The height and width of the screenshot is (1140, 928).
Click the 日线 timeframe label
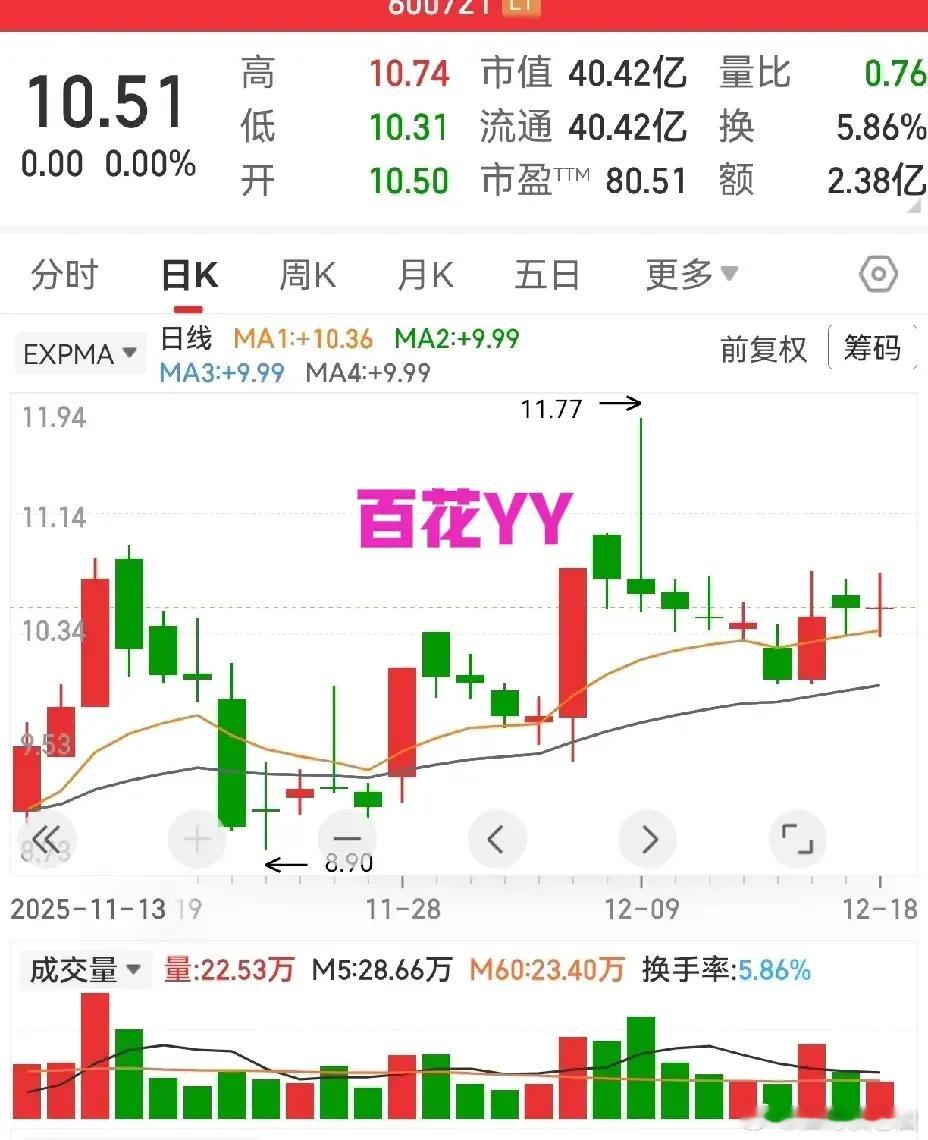[x=184, y=340]
